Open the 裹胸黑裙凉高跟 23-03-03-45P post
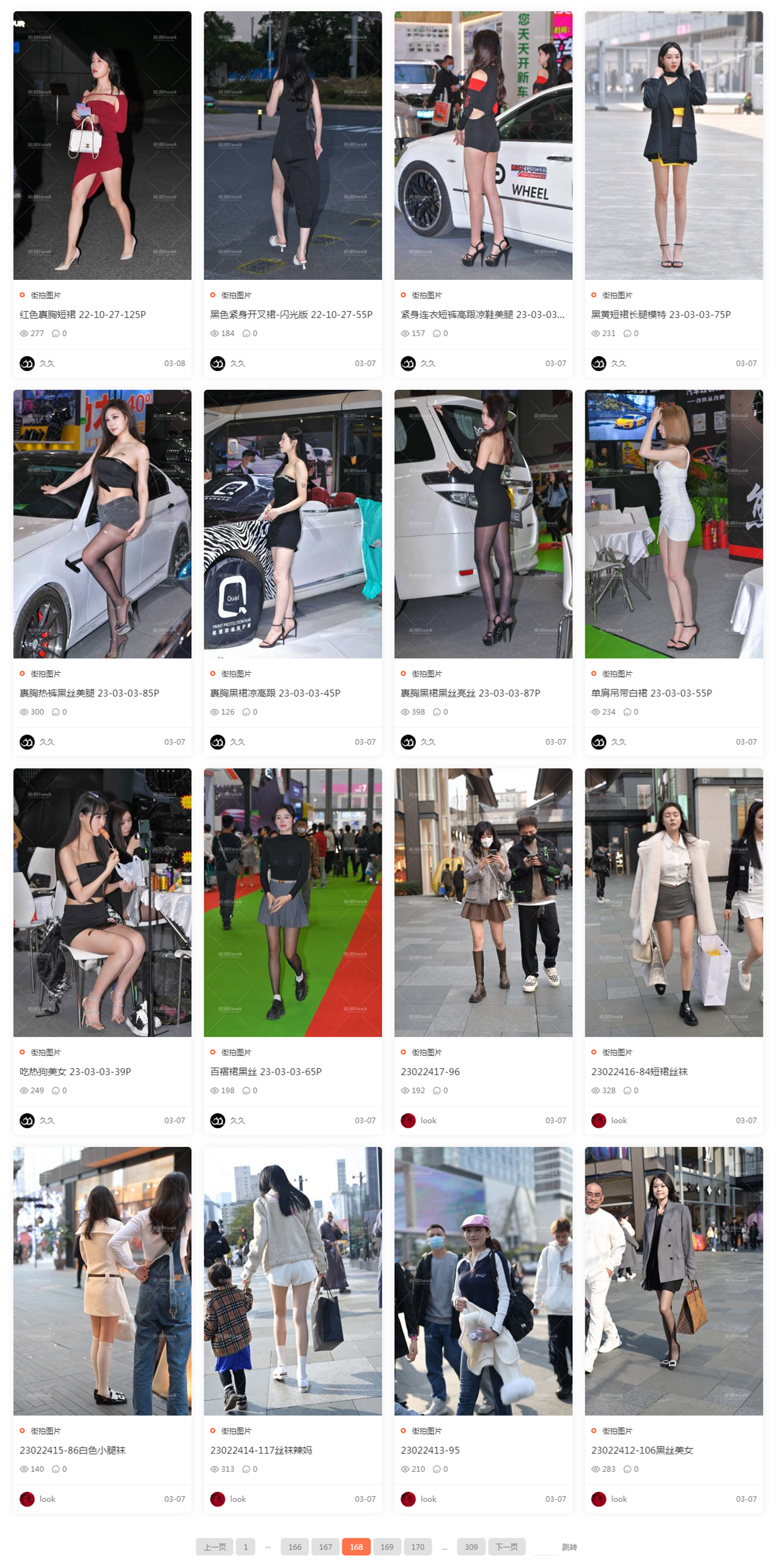 275,693
